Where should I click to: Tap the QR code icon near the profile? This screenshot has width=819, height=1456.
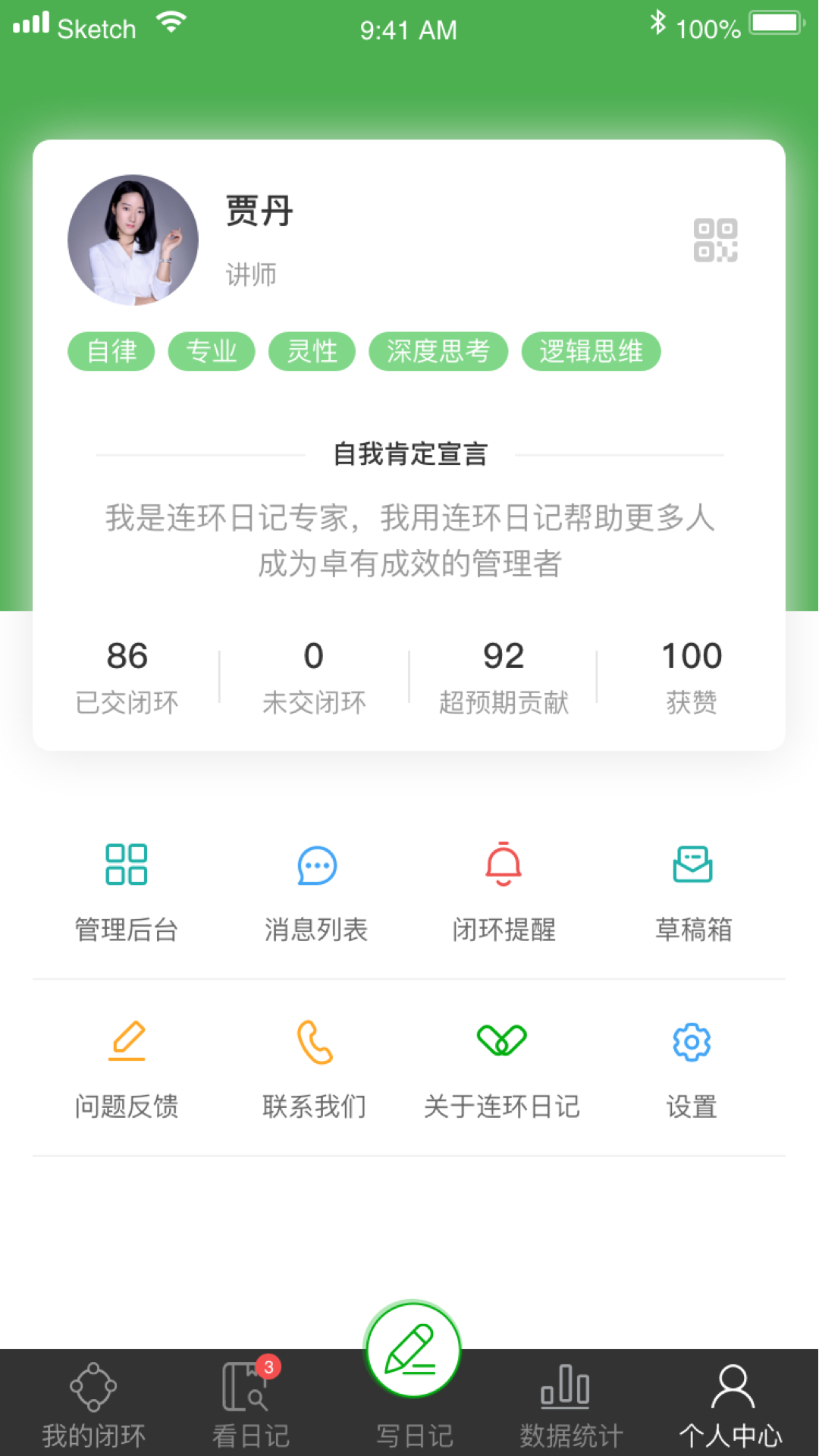point(715,239)
